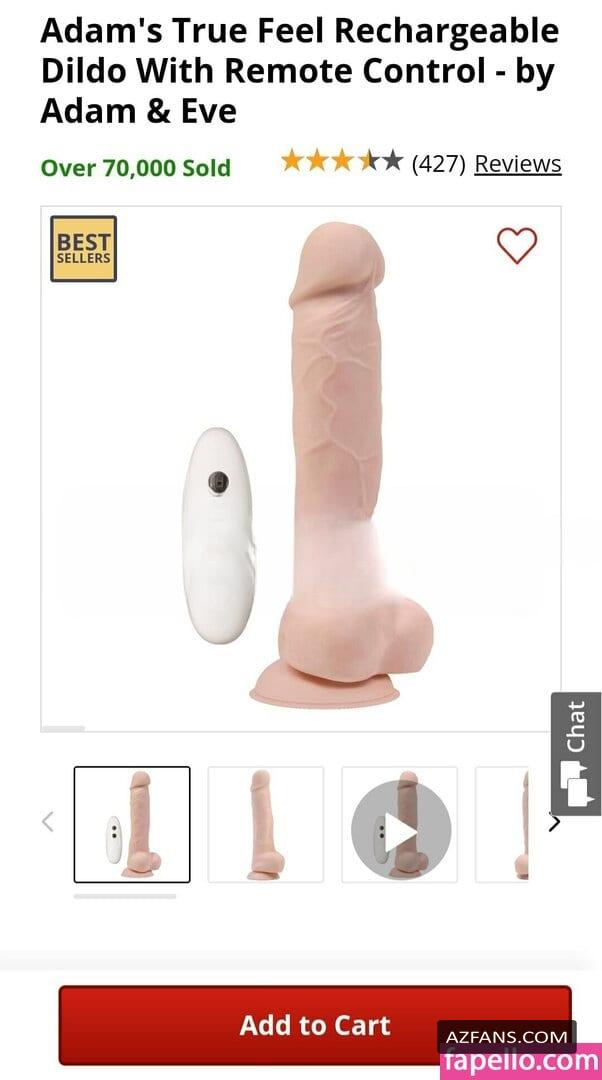The image size is (602, 1080).
Task: Open the Reviews link
Action: [518, 164]
